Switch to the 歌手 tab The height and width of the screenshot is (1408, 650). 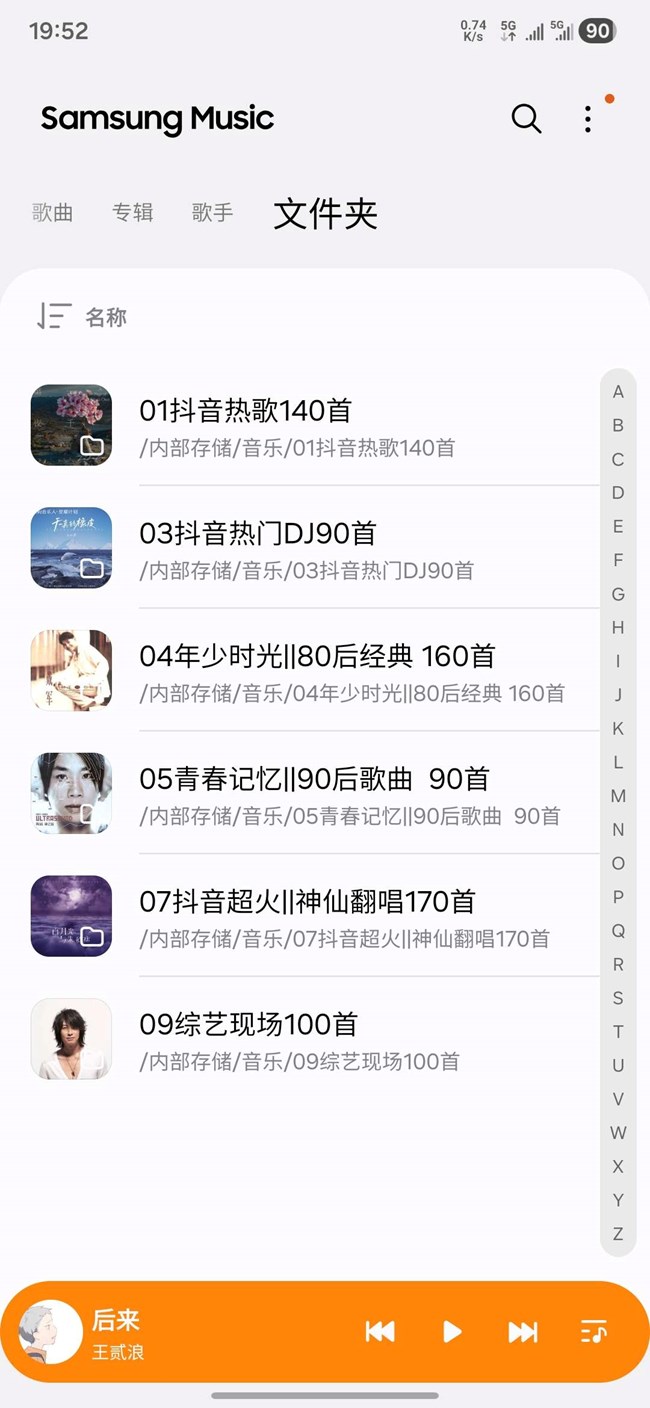tap(212, 213)
